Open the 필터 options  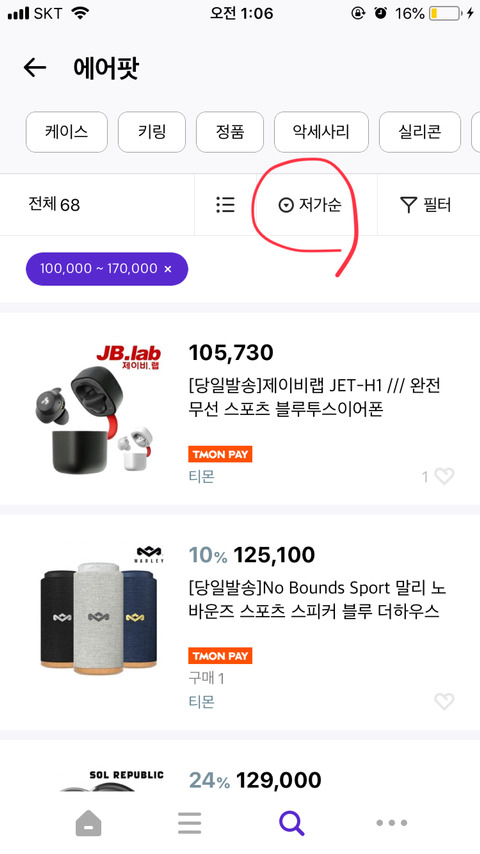point(426,205)
